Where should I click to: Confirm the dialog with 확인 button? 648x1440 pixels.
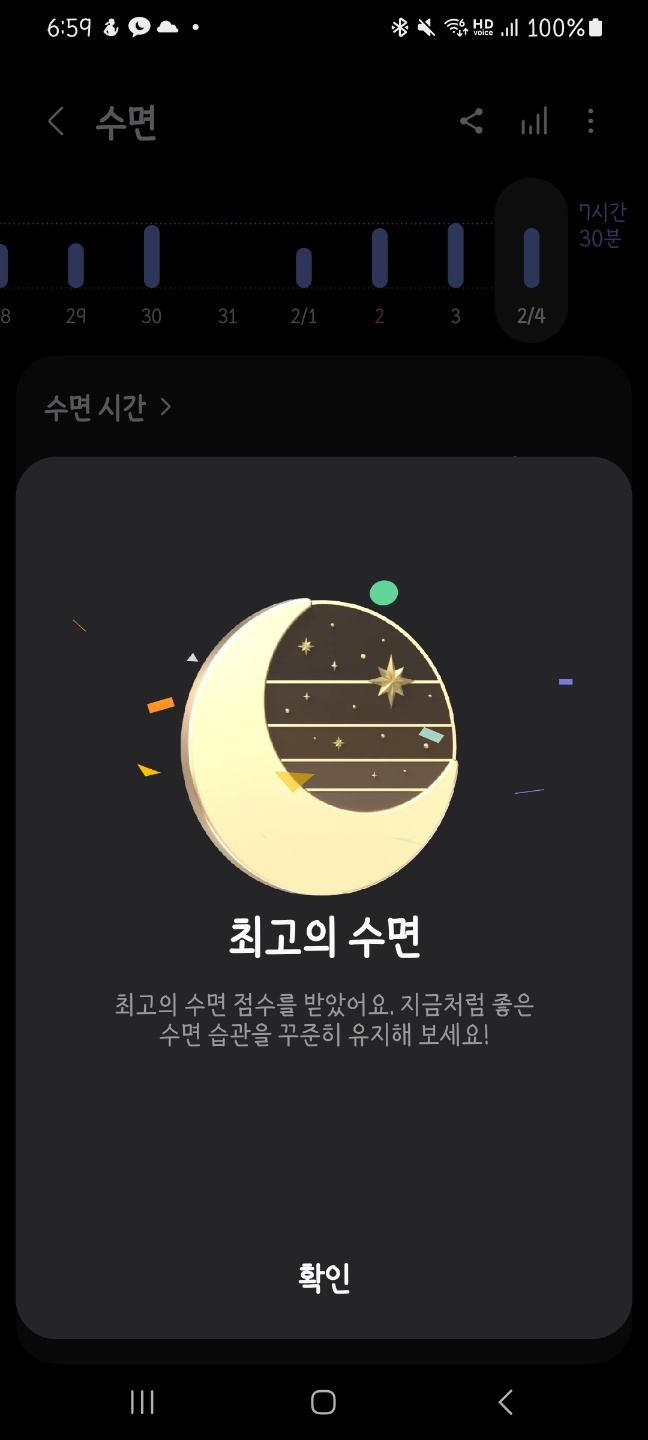point(324,1278)
